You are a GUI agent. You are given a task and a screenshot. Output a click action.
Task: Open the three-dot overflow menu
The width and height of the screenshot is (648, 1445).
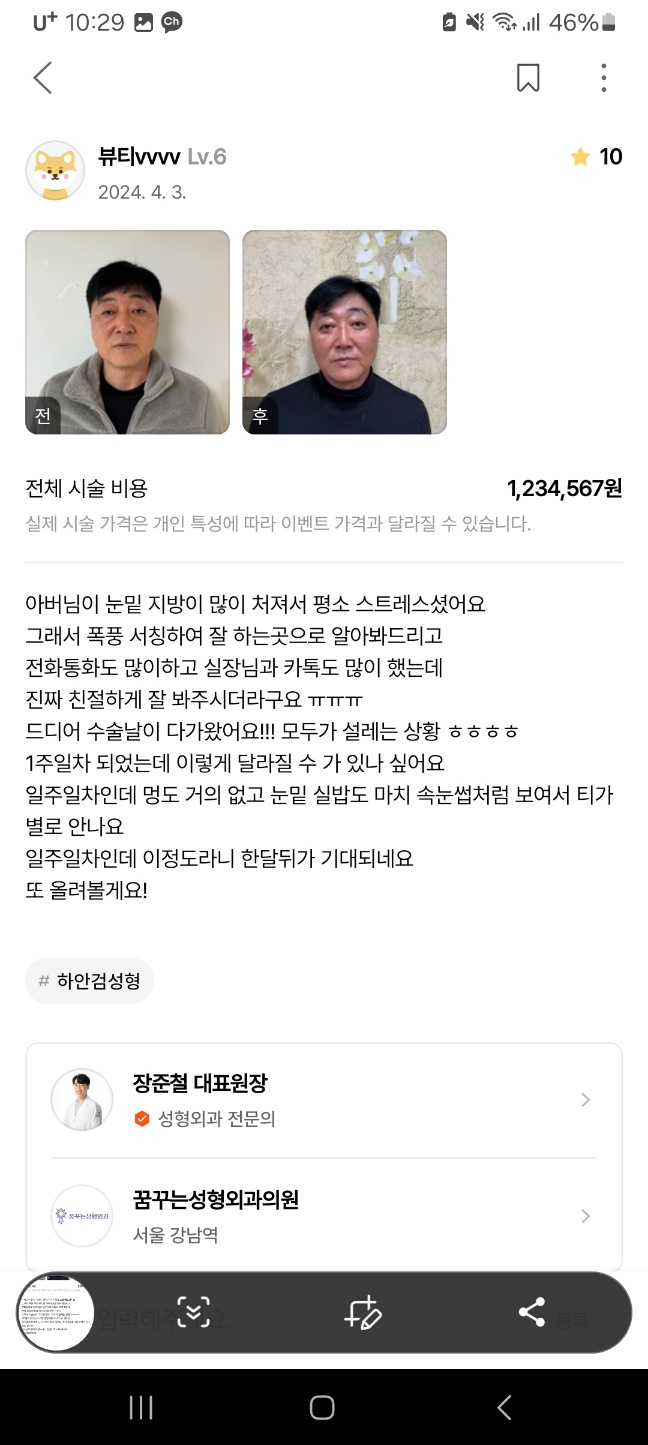click(603, 78)
